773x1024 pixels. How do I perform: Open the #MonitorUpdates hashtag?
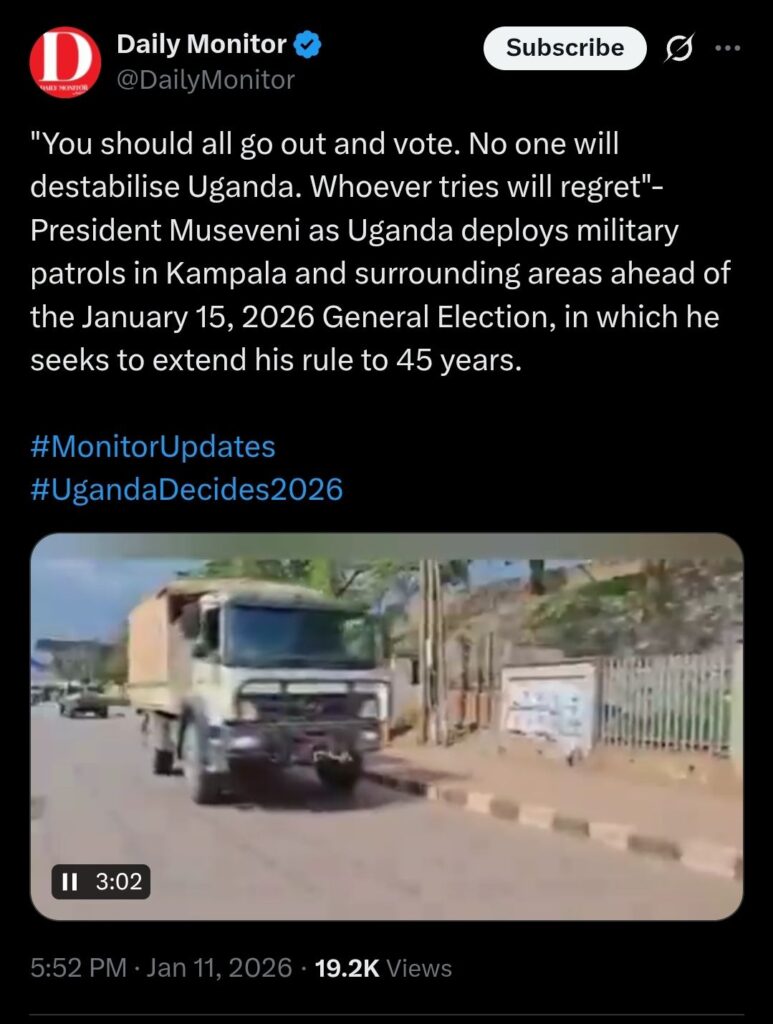click(x=153, y=446)
